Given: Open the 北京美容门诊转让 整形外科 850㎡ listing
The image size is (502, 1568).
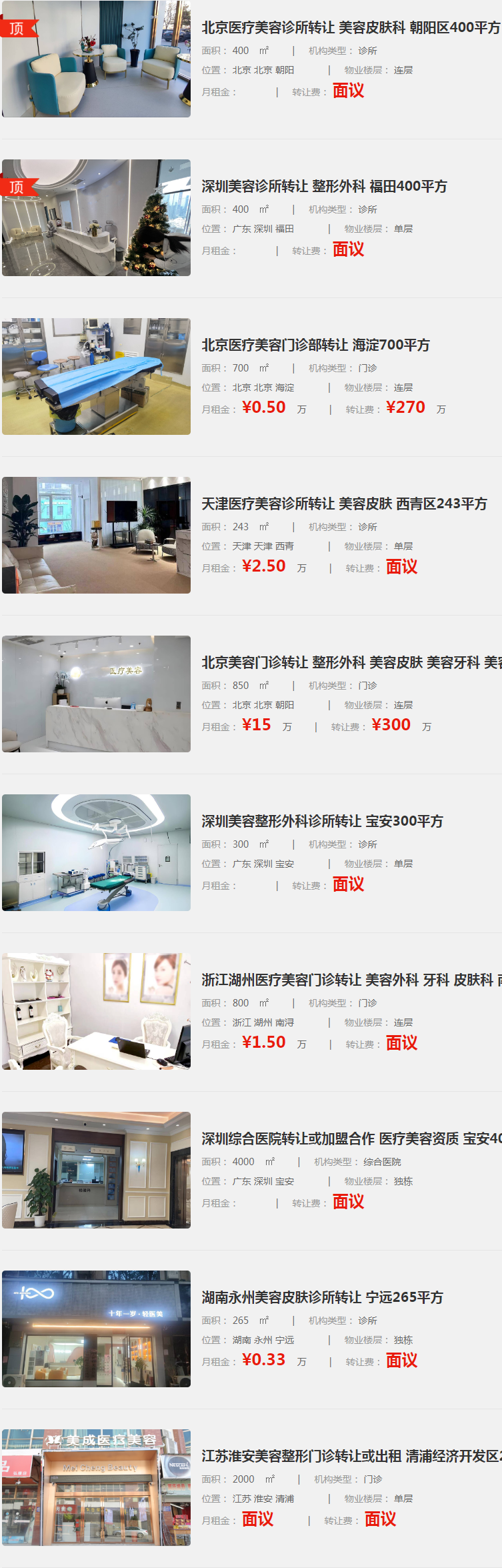Looking at the screenshot, I should (x=351, y=662).
